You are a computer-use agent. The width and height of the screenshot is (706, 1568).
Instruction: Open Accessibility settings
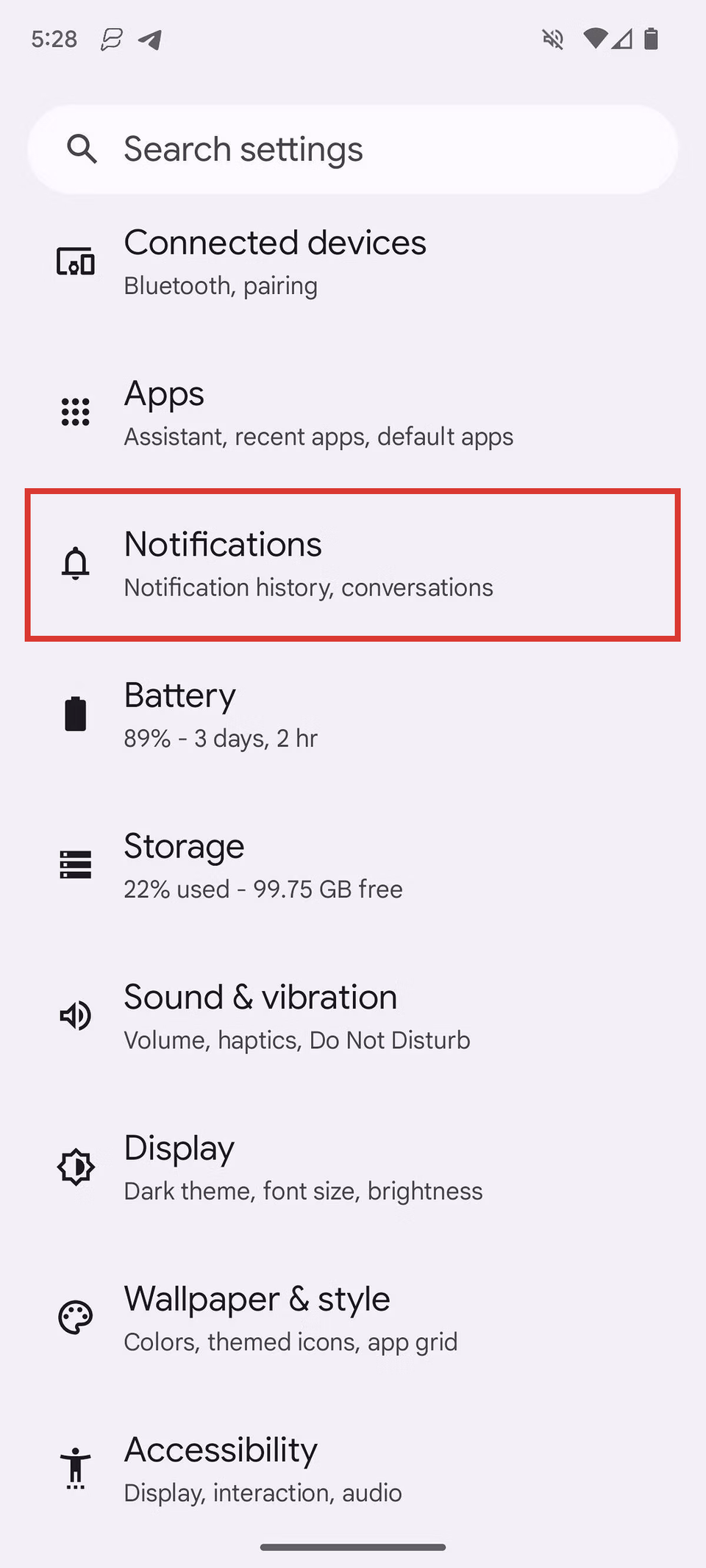(x=353, y=1469)
